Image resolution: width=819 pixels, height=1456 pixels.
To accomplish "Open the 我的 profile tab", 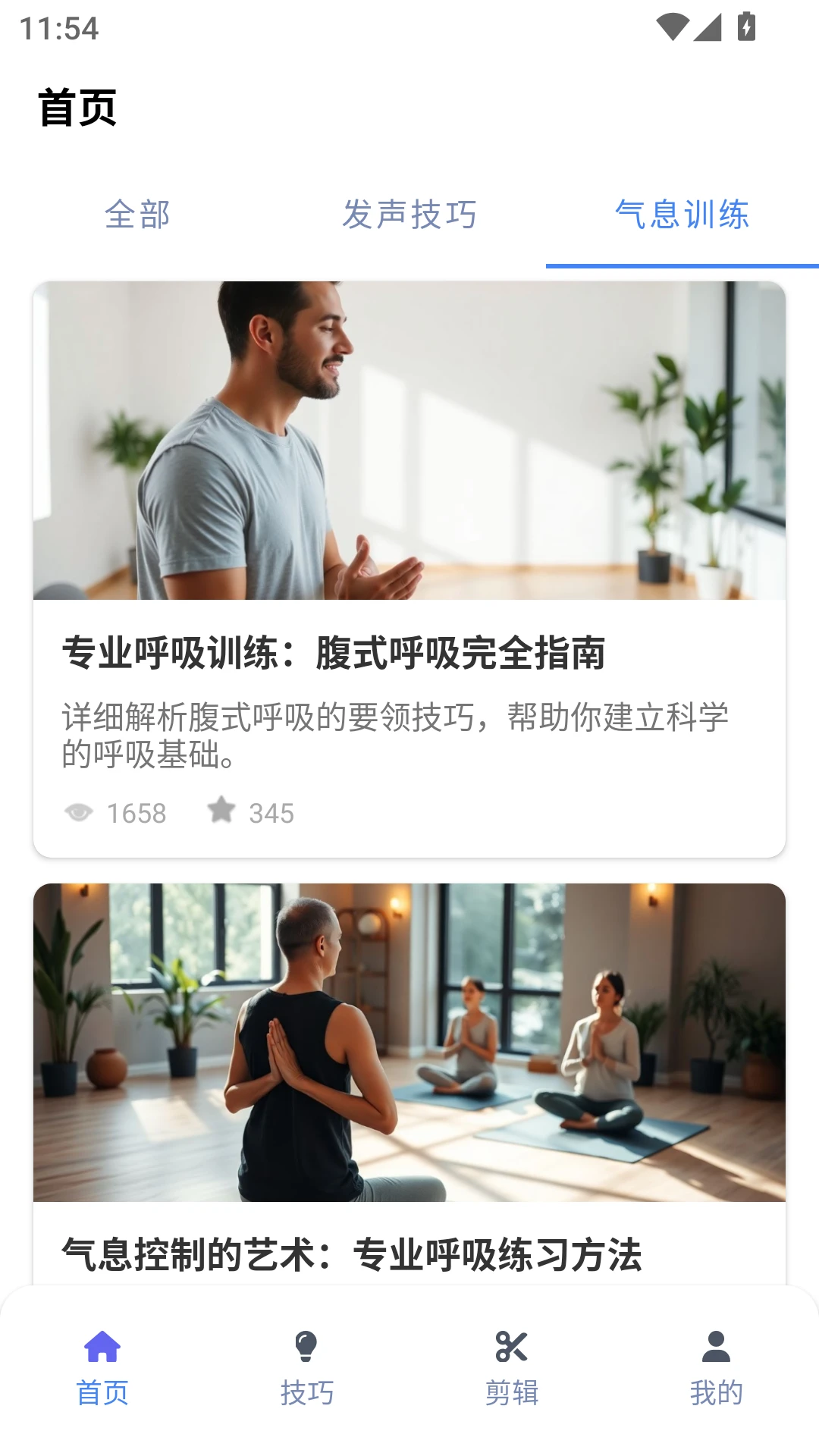I will pyautogui.click(x=716, y=1367).
